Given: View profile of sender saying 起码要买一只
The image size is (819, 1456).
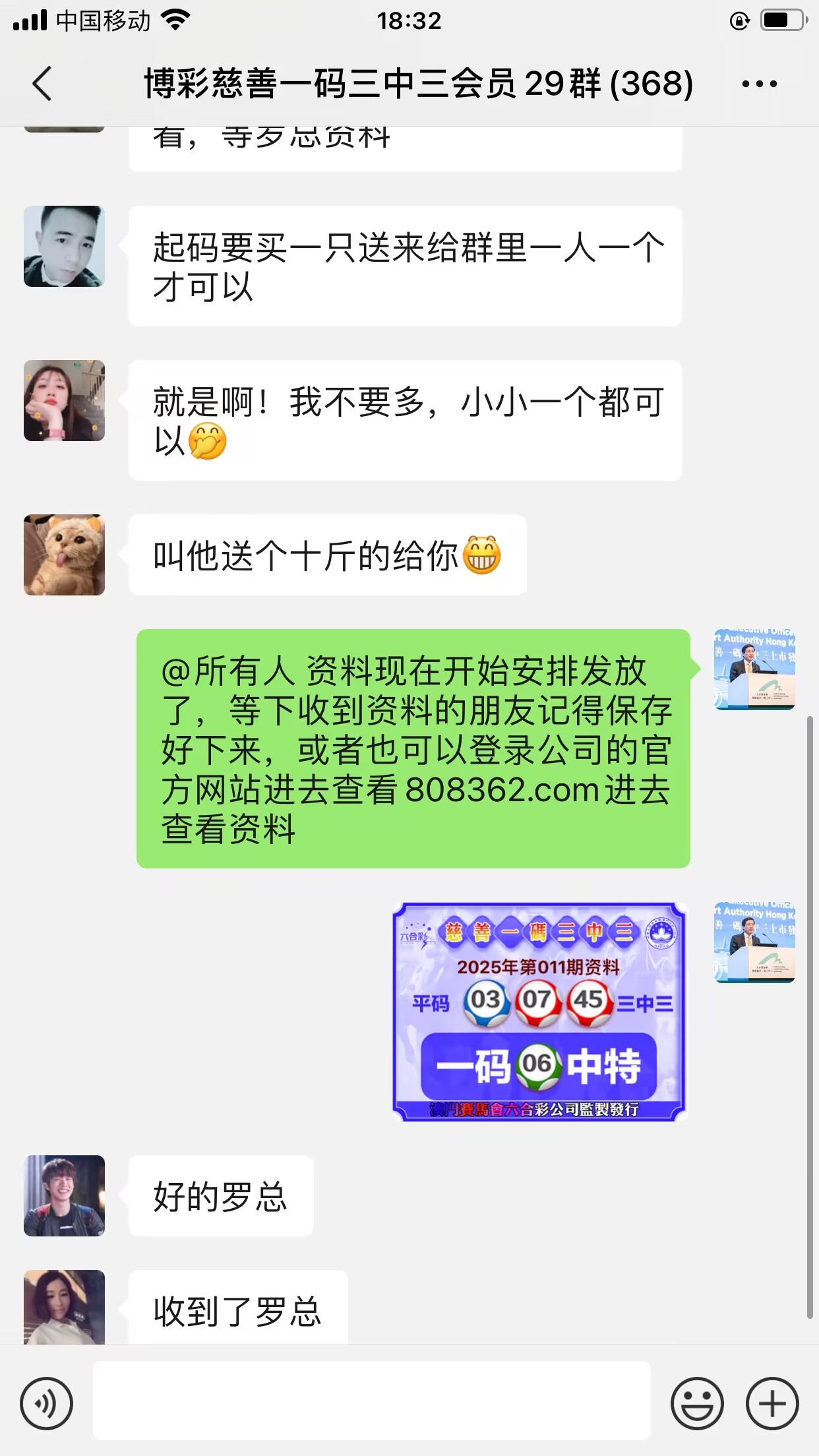Looking at the screenshot, I should pyautogui.click(x=64, y=247).
